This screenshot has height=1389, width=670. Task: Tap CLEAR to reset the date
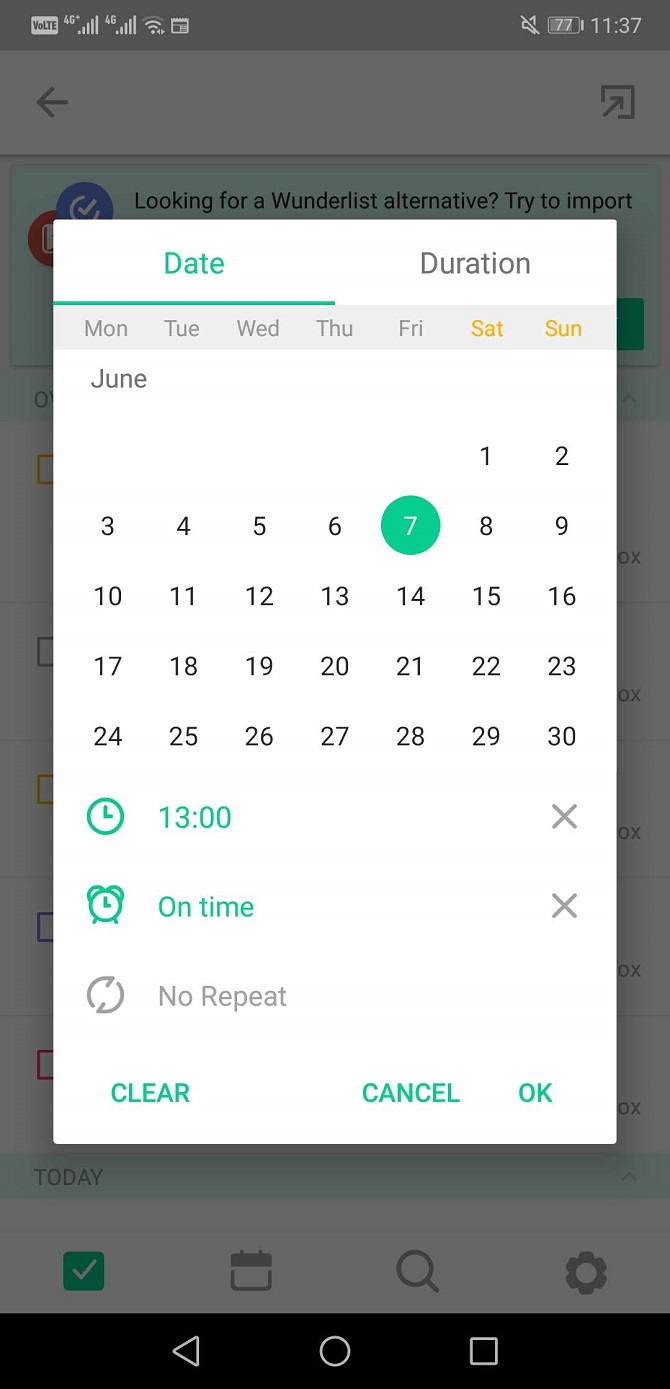pyautogui.click(x=150, y=1093)
